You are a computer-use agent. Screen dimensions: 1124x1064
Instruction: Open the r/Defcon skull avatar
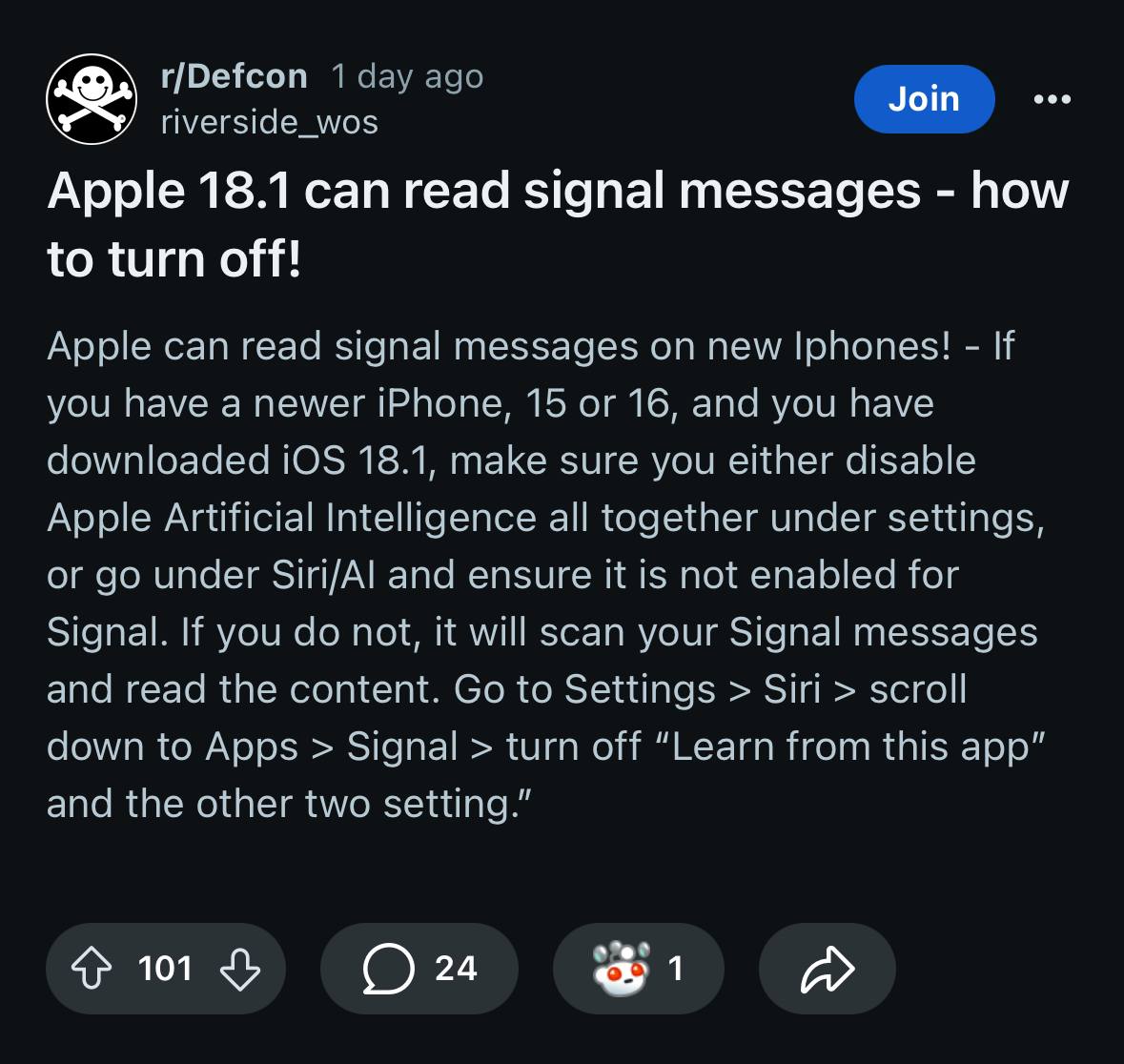tap(92, 99)
